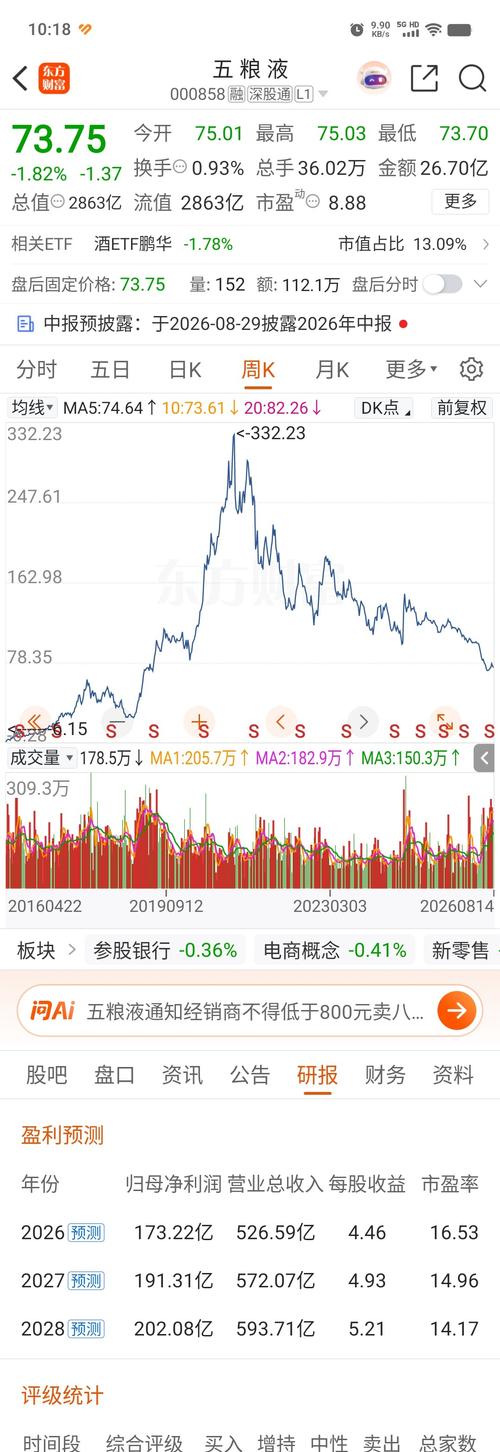
Task: Toggle the 盘后分时 switch
Action: click(x=442, y=284)
